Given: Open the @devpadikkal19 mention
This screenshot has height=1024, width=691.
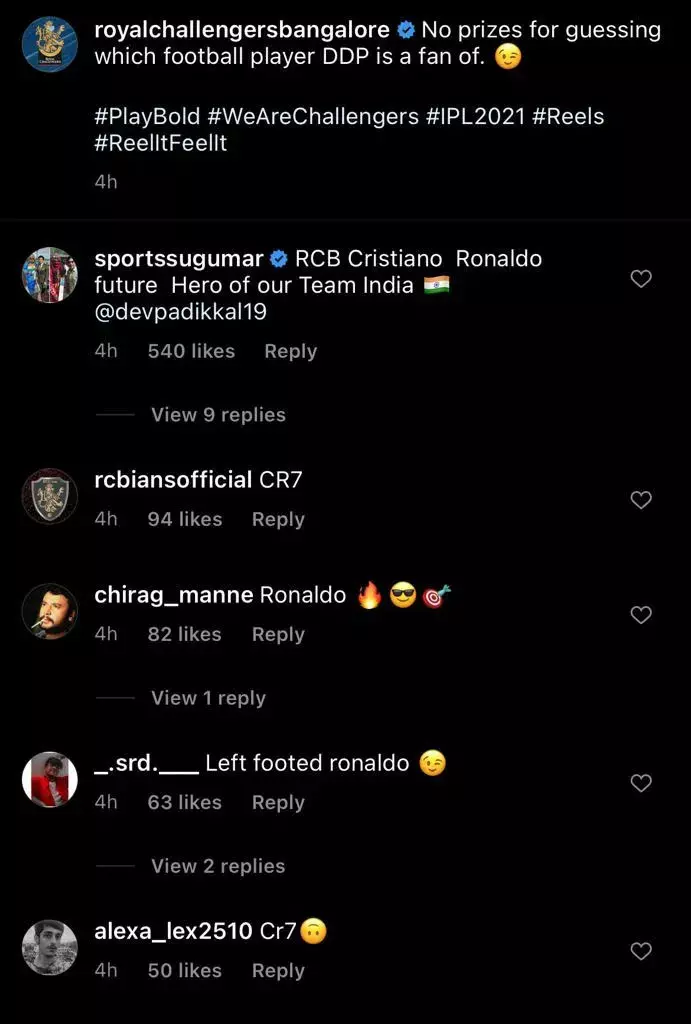Looking at the screenshot, I should (181, 311).
